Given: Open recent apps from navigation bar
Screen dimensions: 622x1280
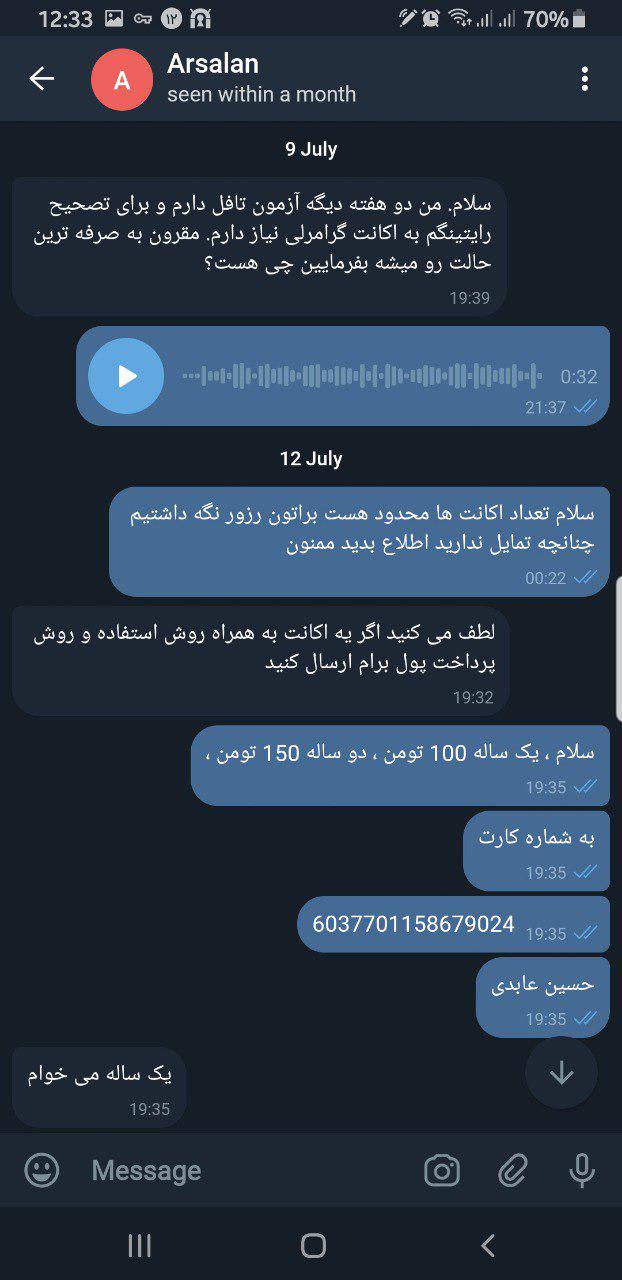Looking at the screenshot, I should point(139,1245).
